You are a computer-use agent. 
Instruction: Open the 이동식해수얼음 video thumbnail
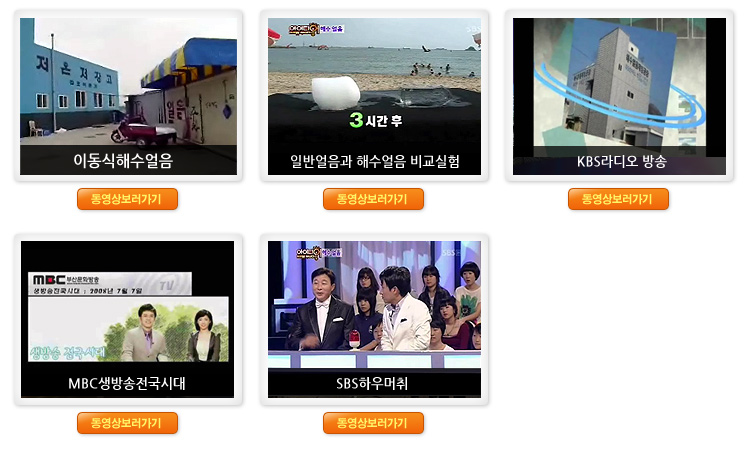pos(128,95)
